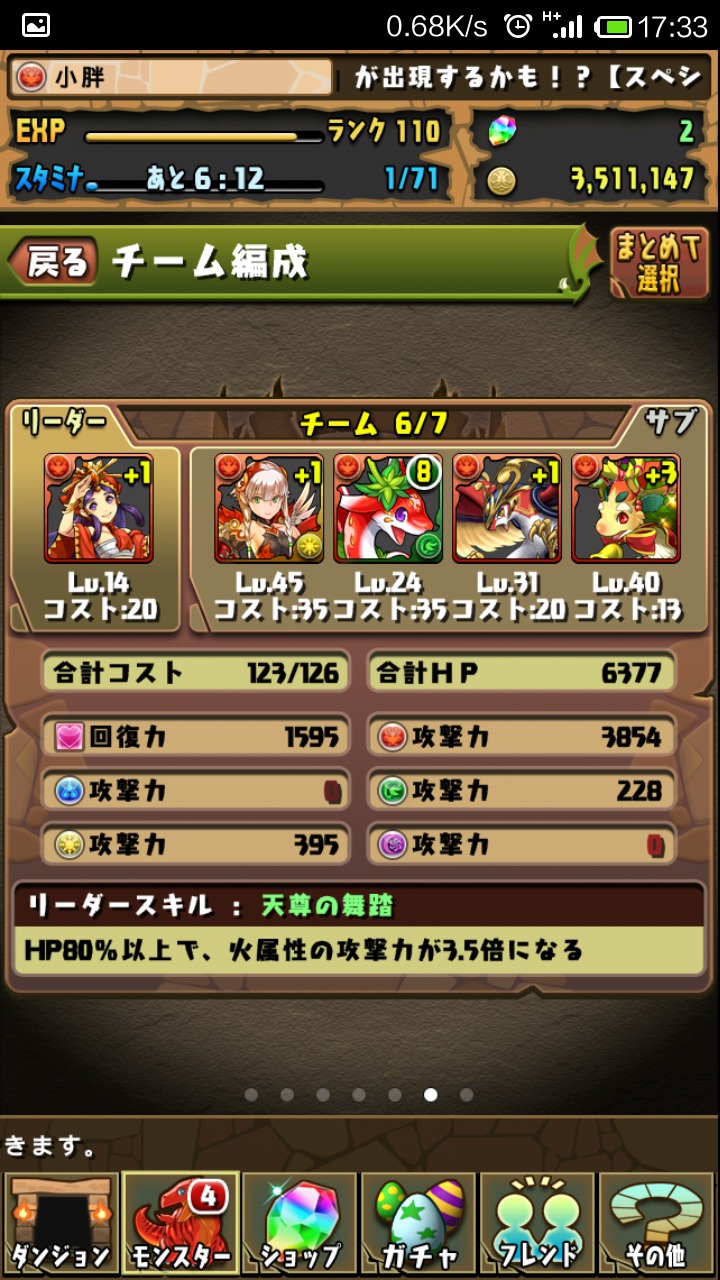The height and width of the screenshot is (1280, 720).
Task: Open the ダンジョン tab
Action: click(61, 1224)
